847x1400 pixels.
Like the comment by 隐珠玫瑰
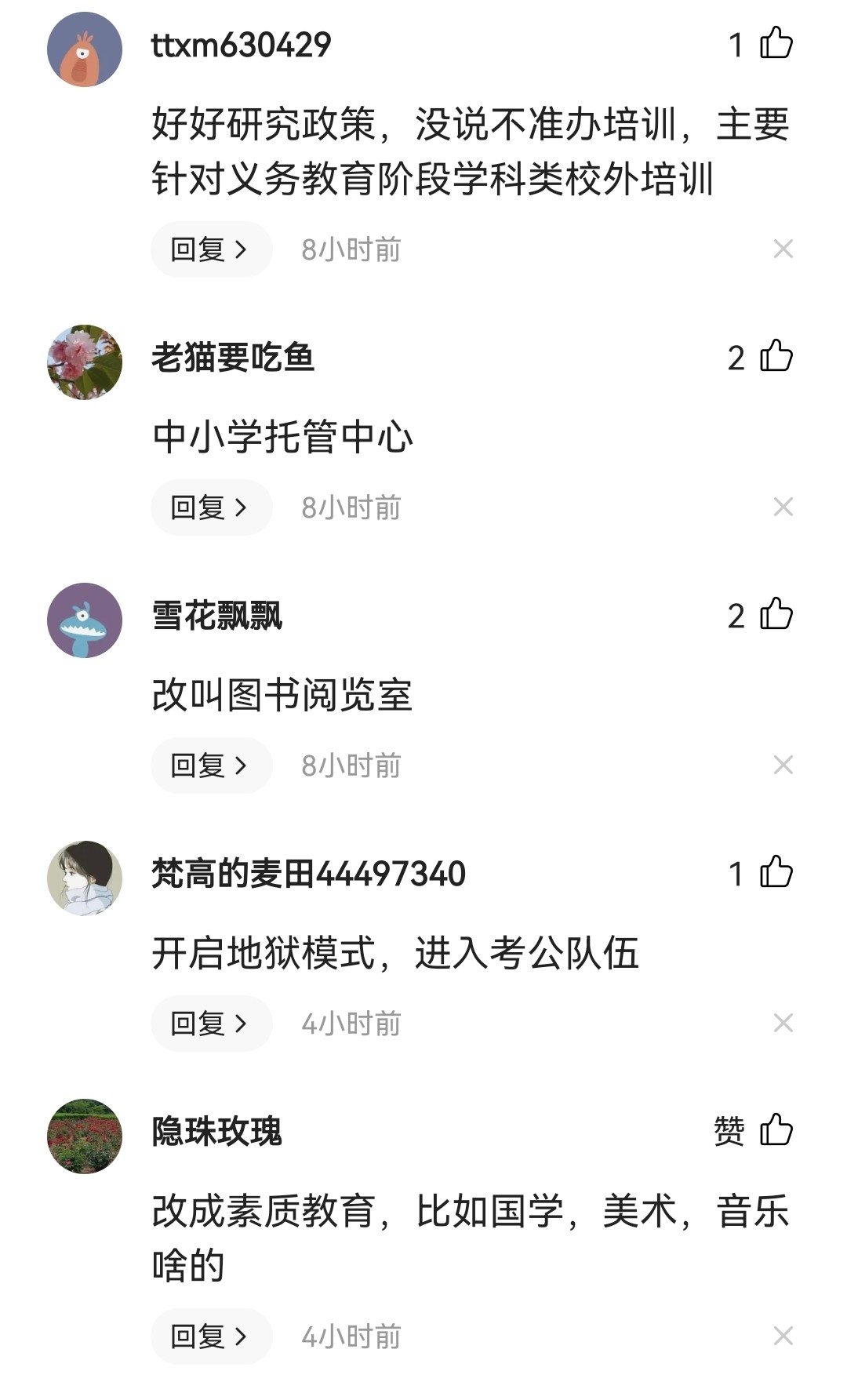tap(776, 1130)
